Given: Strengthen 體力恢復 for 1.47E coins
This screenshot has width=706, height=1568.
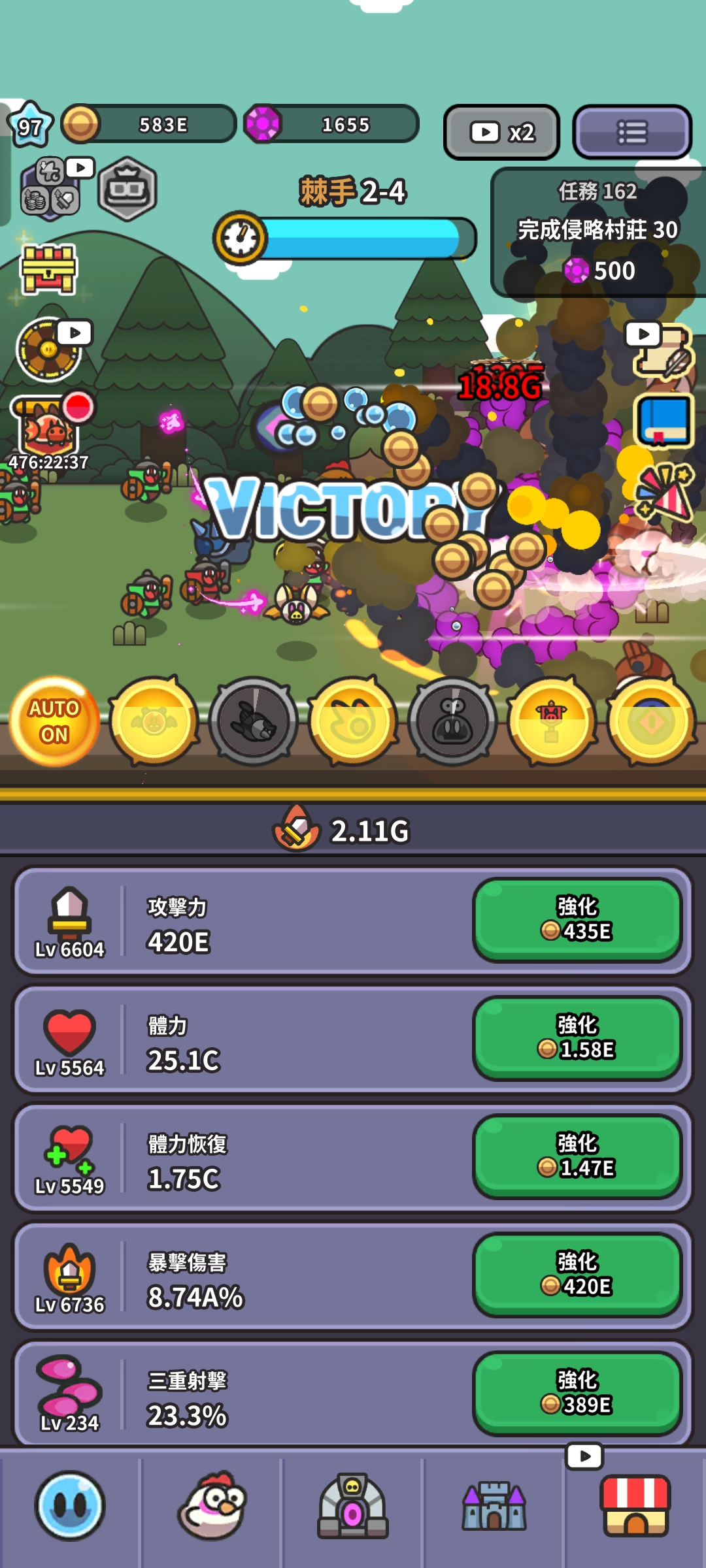Looking at the screenshot, I should 577,1156.
